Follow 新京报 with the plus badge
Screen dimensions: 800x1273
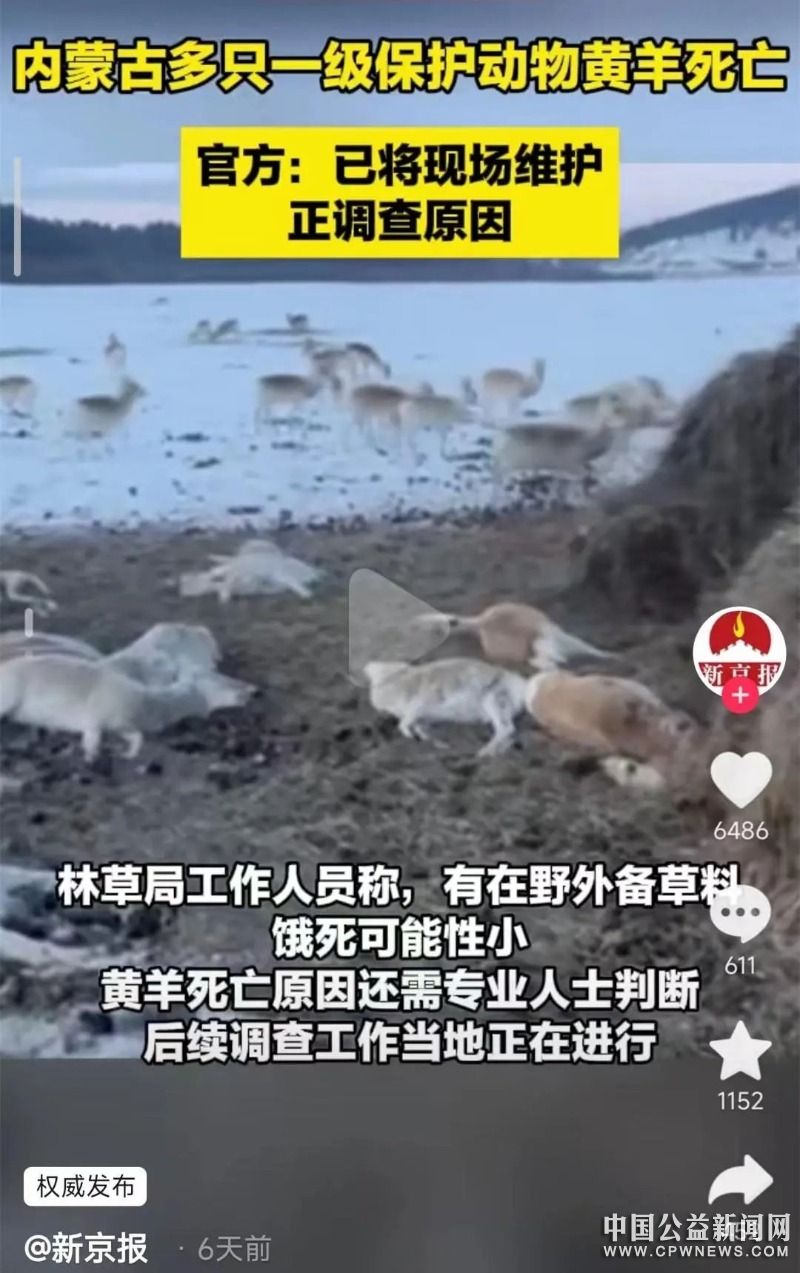point(740,695)
